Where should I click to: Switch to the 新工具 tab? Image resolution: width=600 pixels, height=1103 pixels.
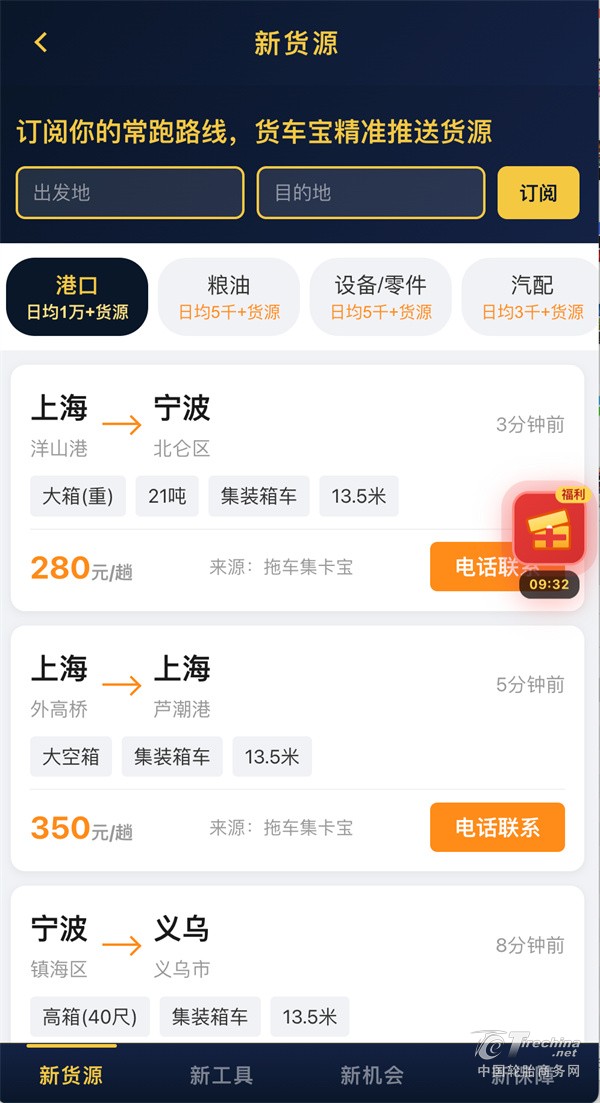pos(221,1075)
